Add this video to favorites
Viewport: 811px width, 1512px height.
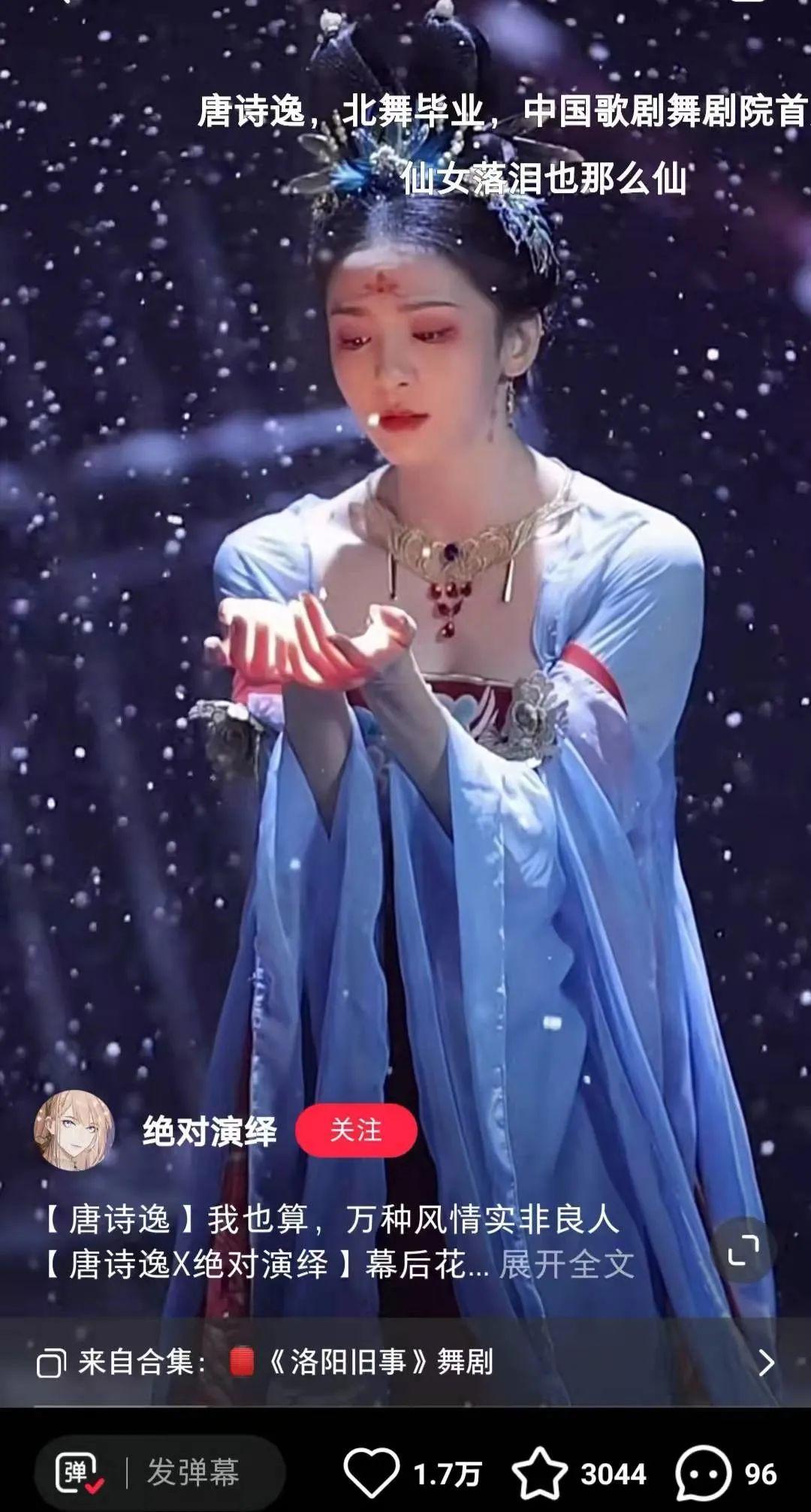(540, 1473)
